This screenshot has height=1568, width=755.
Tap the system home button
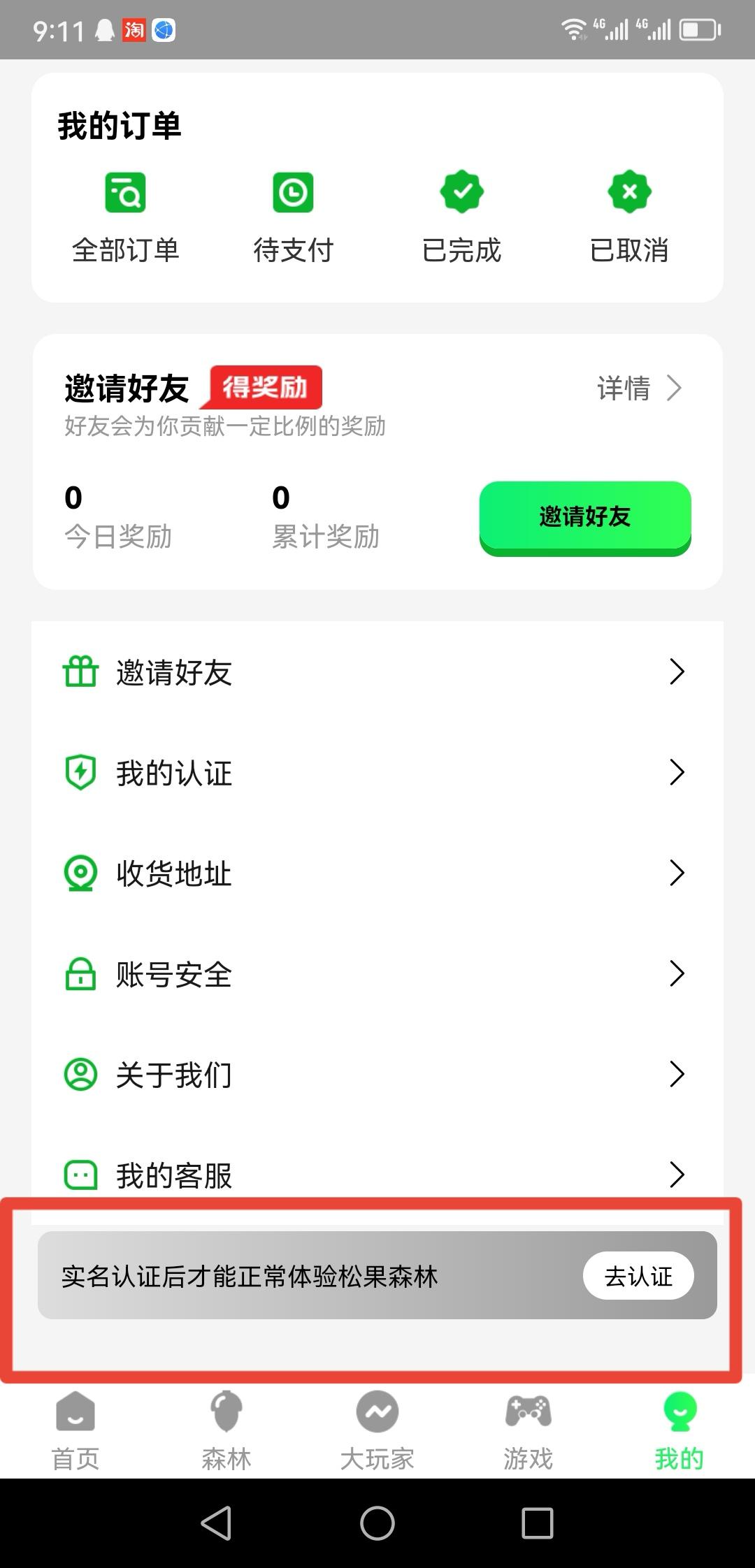pos(377,1523)
